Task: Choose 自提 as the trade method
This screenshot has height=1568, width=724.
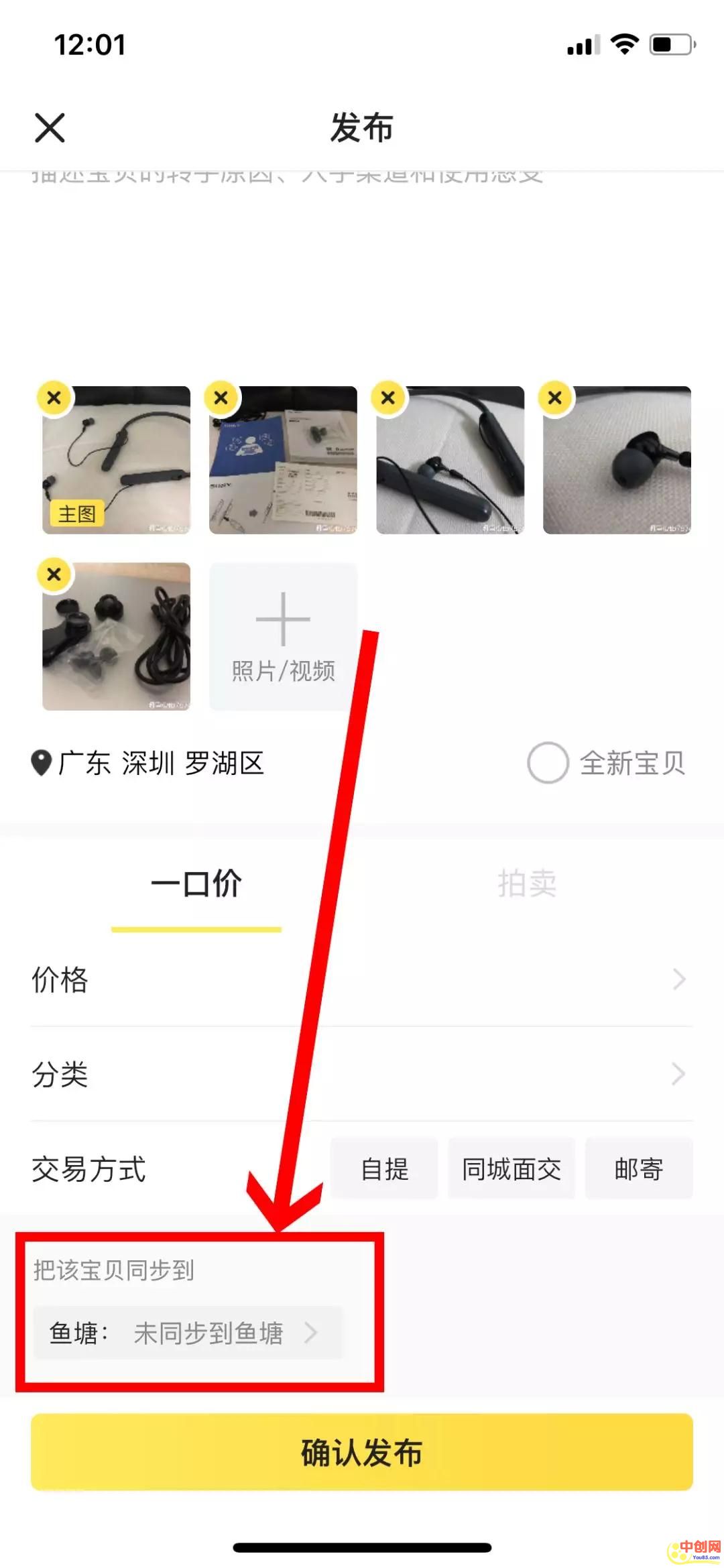Action: [384, 1169]
